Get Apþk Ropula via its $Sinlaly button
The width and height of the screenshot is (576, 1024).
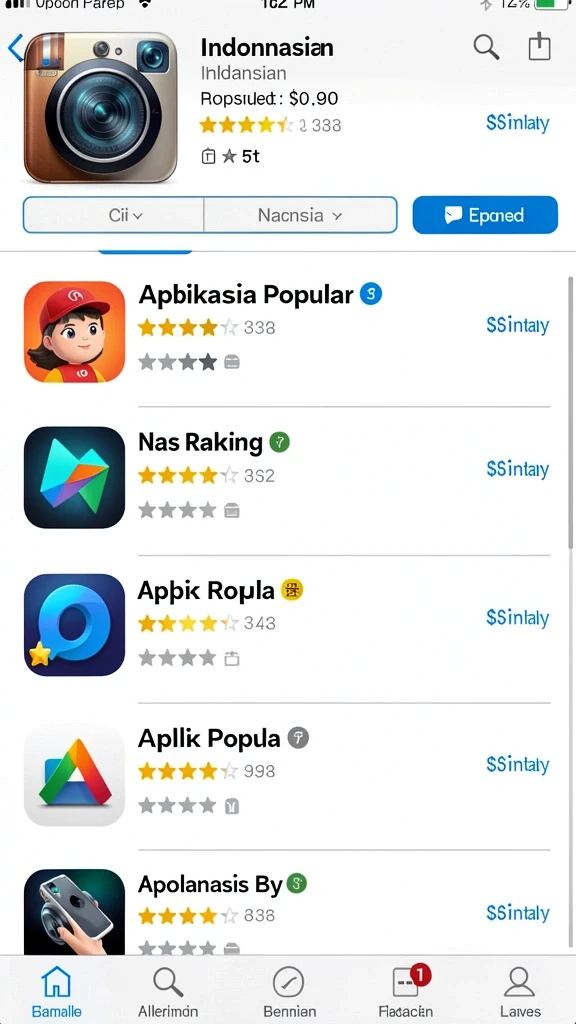click(517, 617)
